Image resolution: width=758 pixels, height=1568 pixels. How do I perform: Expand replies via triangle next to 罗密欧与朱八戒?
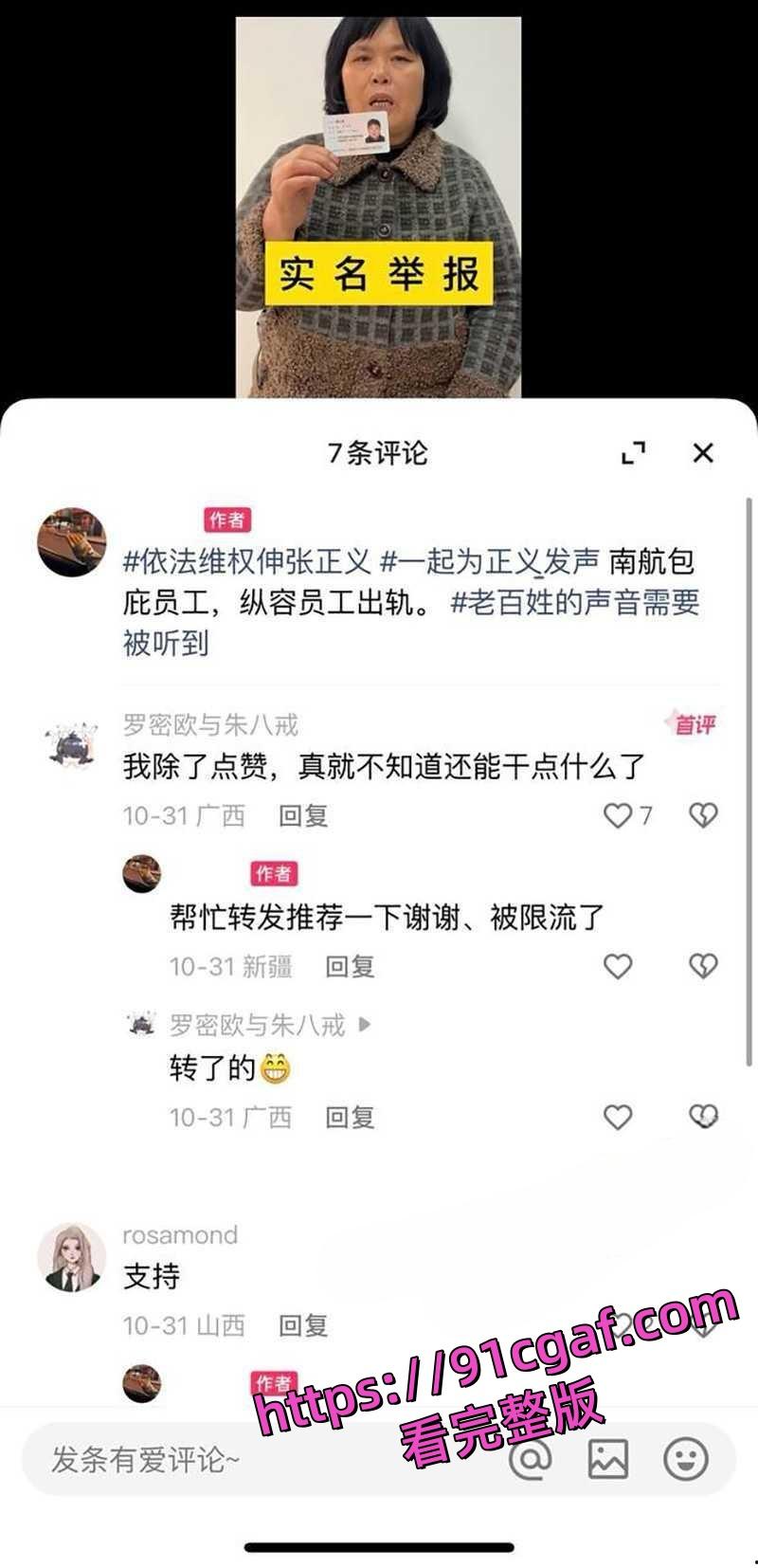tap(365, 1025)
